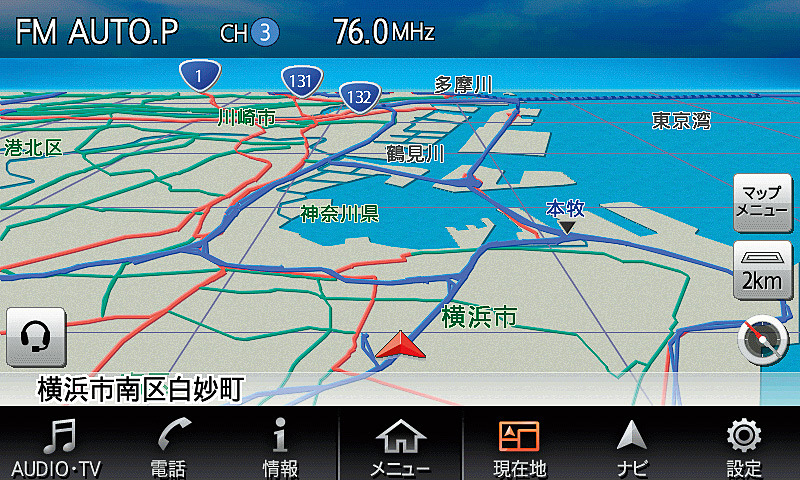The image size is (800, 480).
Task: Open the AUDIO・TV menu
Action: pos(56,446)
